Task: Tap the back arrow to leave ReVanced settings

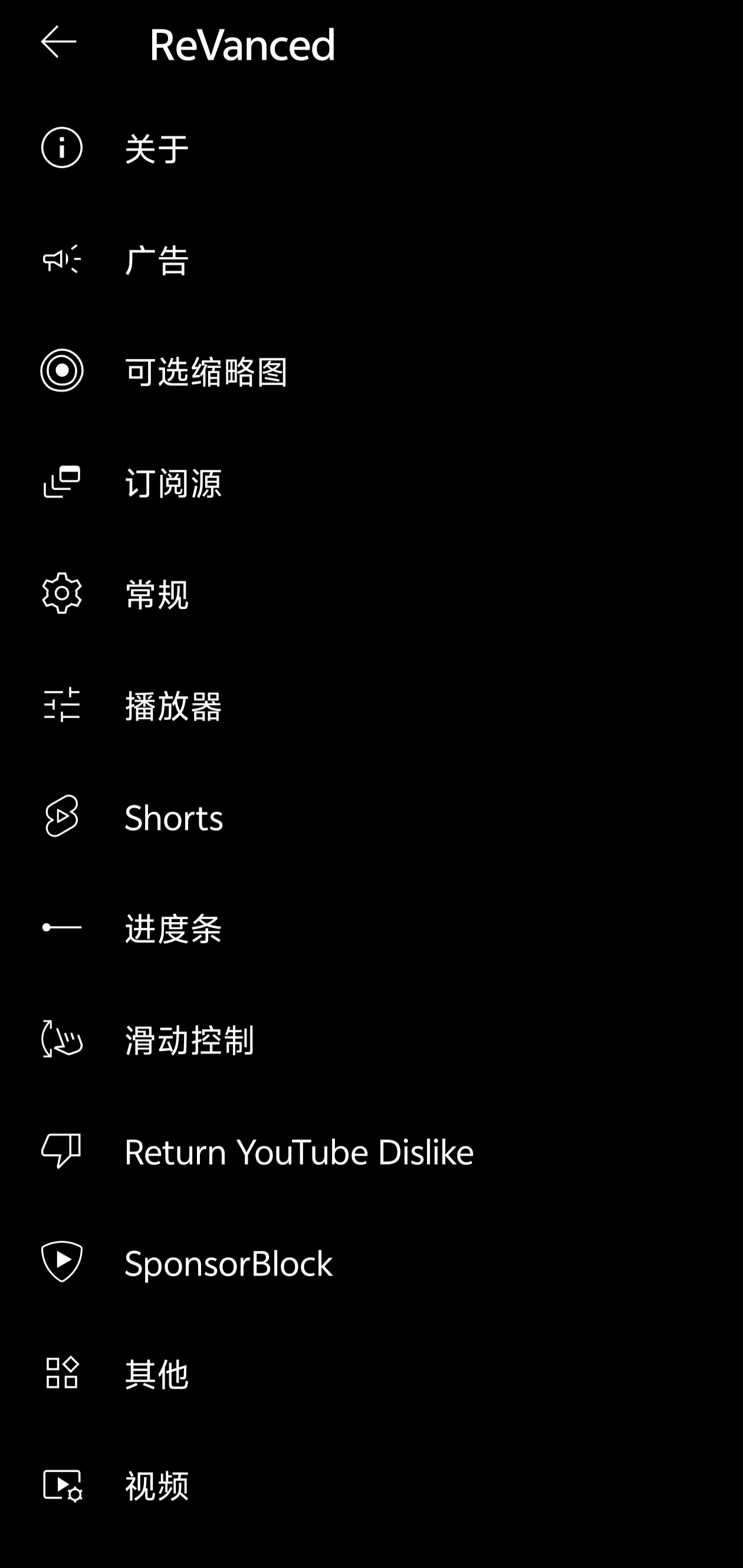Action: (58, 42)
